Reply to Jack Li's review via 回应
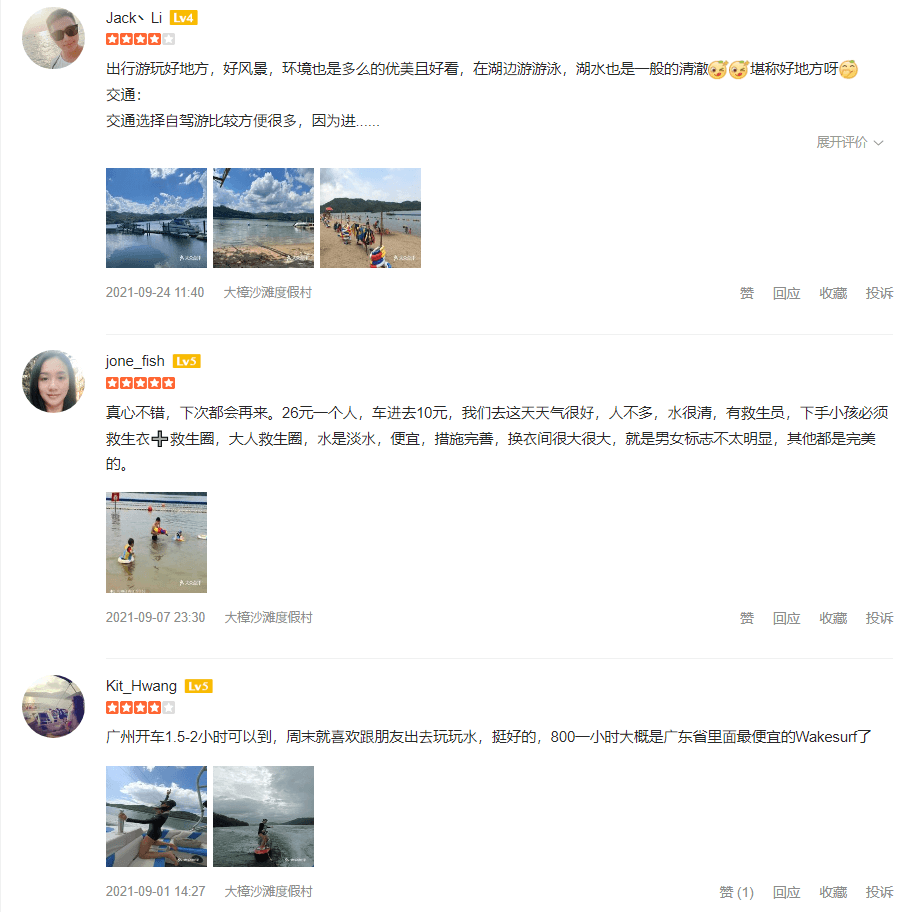This screenshot has height=912, width=912. click(x=786, y=293)
